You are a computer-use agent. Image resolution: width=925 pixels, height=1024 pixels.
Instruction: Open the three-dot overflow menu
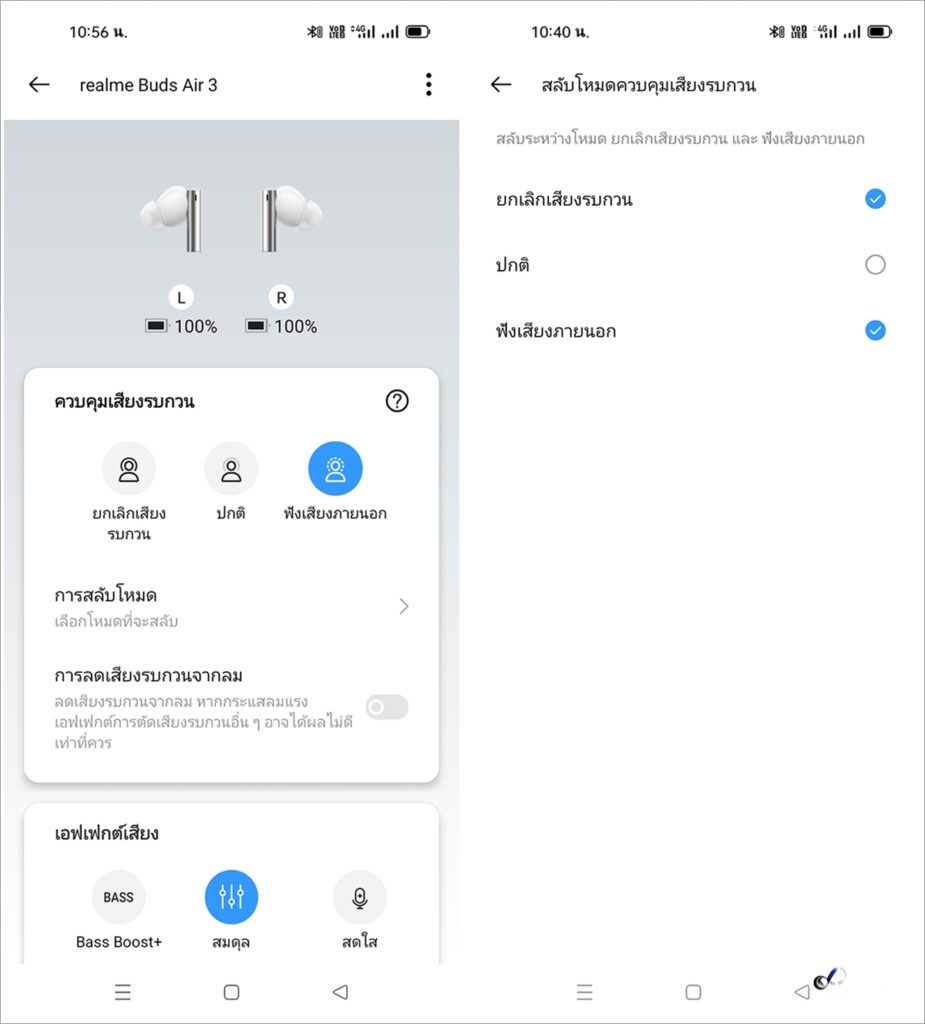(x=428, y=85)
